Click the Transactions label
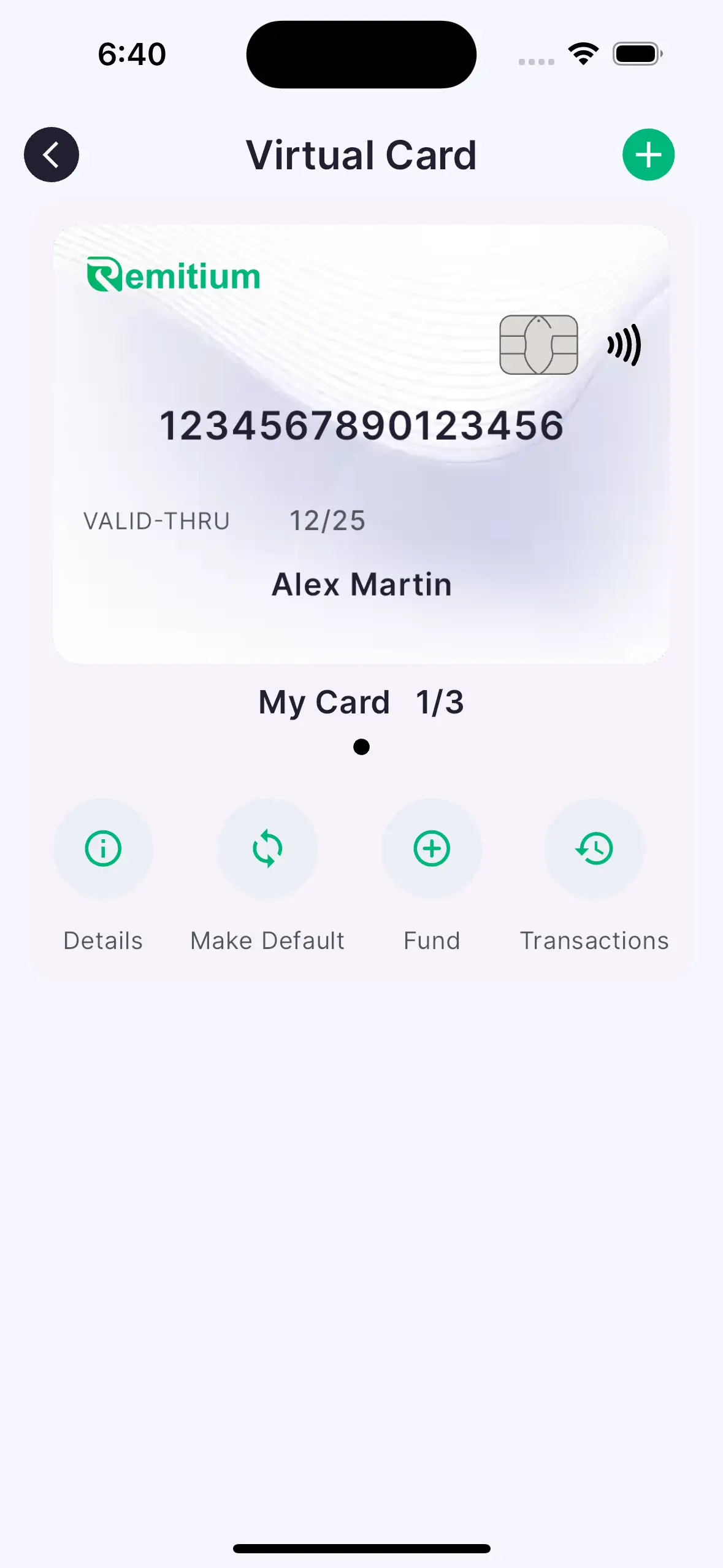The height and width of the screenshot is (1568, 723). coord(594,940)
